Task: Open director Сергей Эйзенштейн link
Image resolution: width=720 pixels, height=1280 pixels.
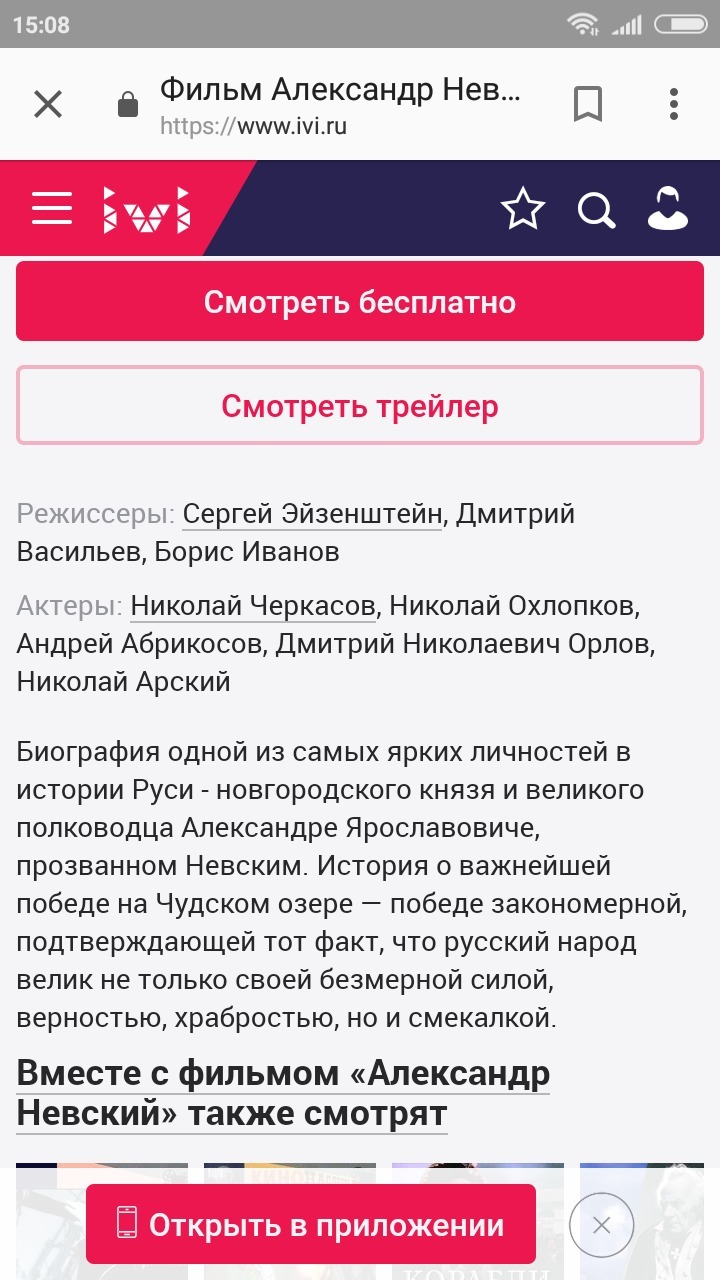Action: pyautogui.click(x=312, y=514)
